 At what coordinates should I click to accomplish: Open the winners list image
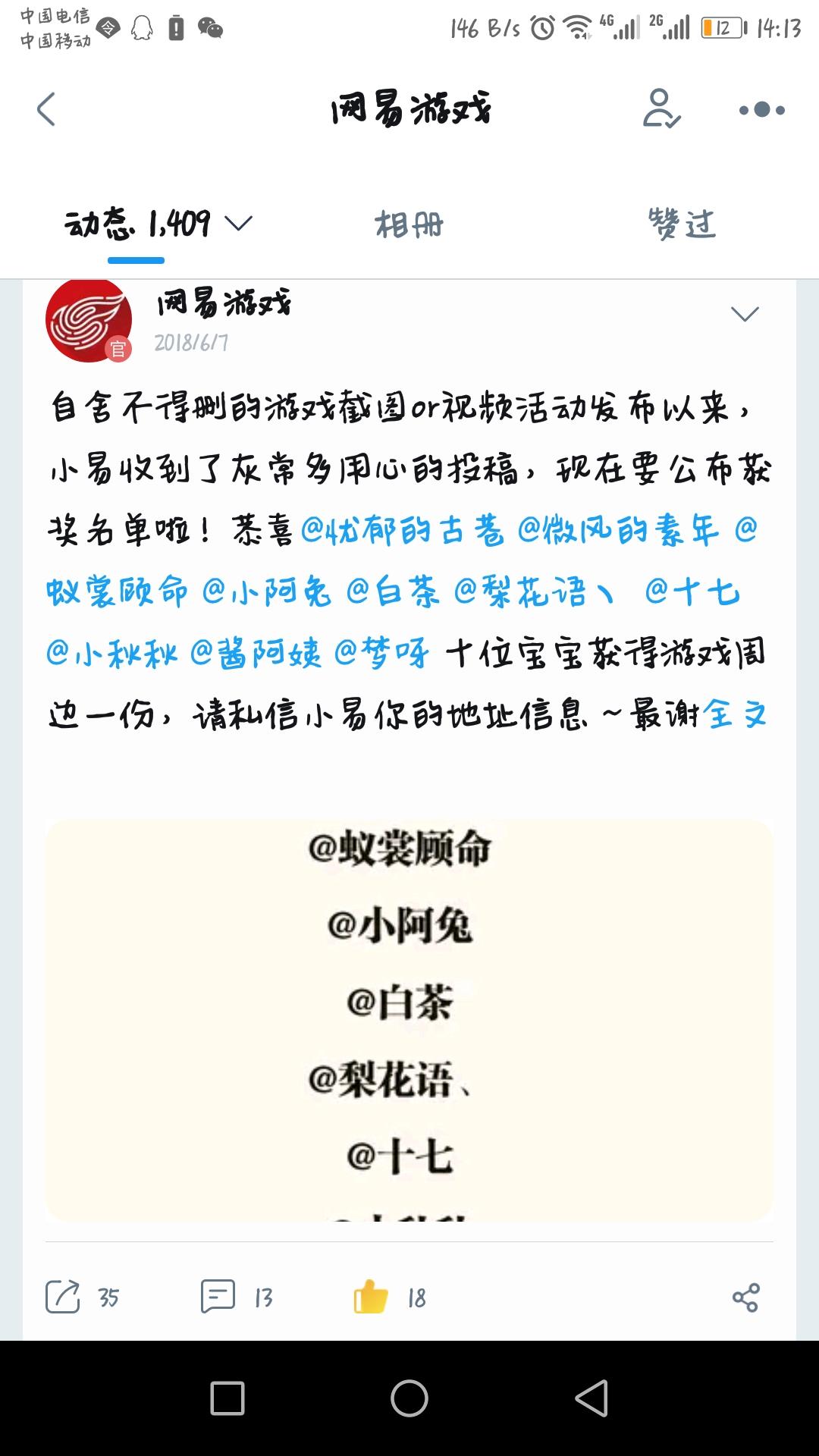click(x=409, y=1019)
